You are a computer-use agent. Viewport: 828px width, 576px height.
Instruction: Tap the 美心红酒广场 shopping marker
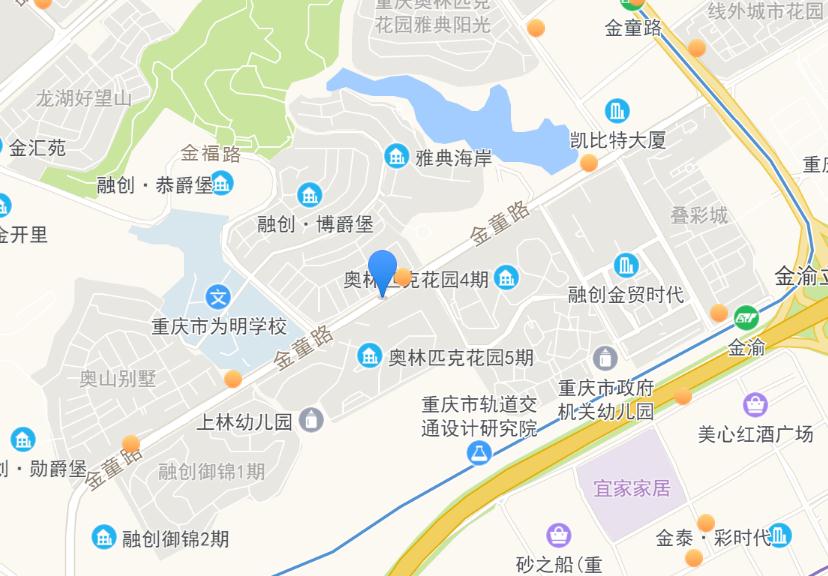pos(756,406)
